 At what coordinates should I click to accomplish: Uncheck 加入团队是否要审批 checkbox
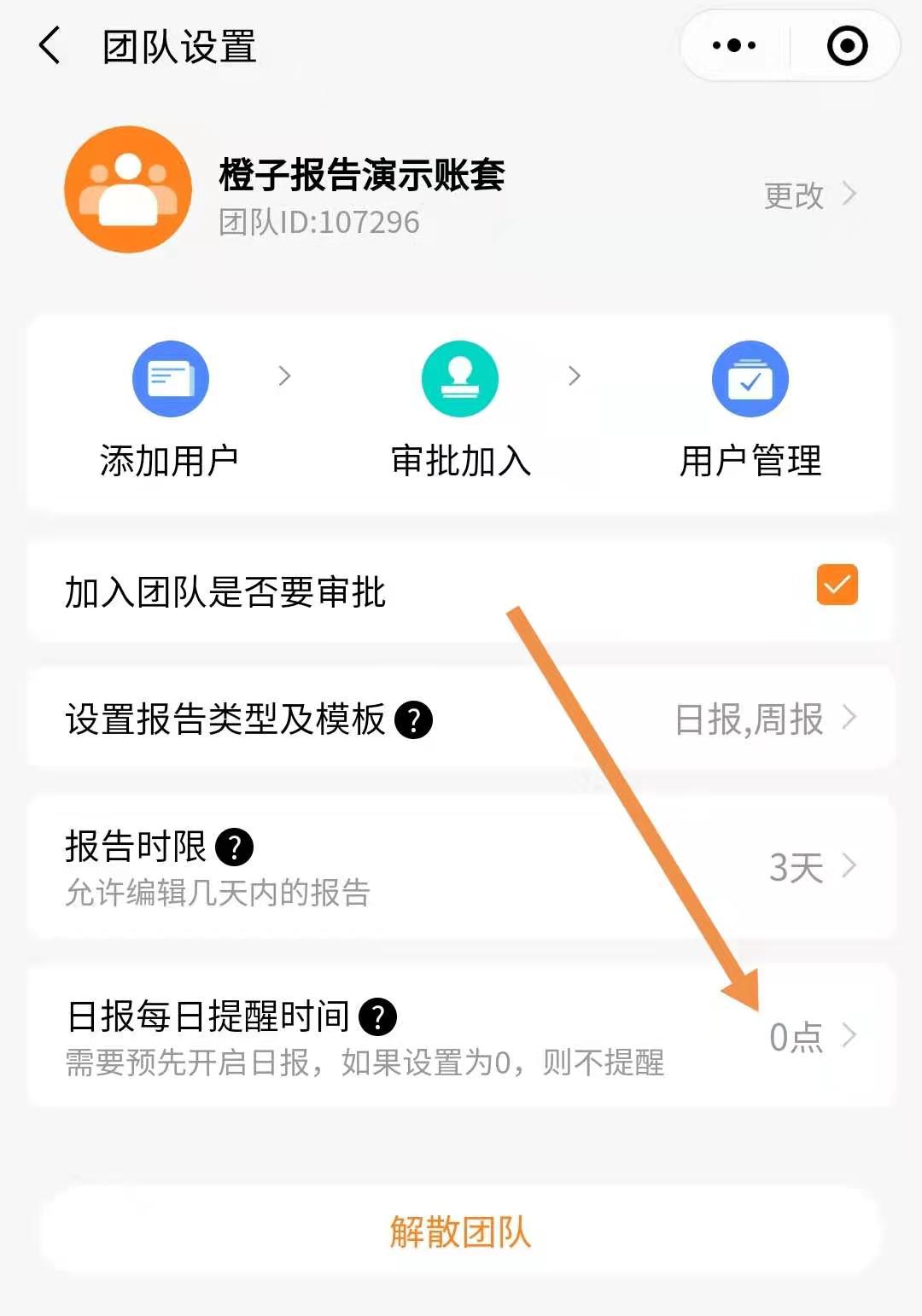tap(837, 585)
